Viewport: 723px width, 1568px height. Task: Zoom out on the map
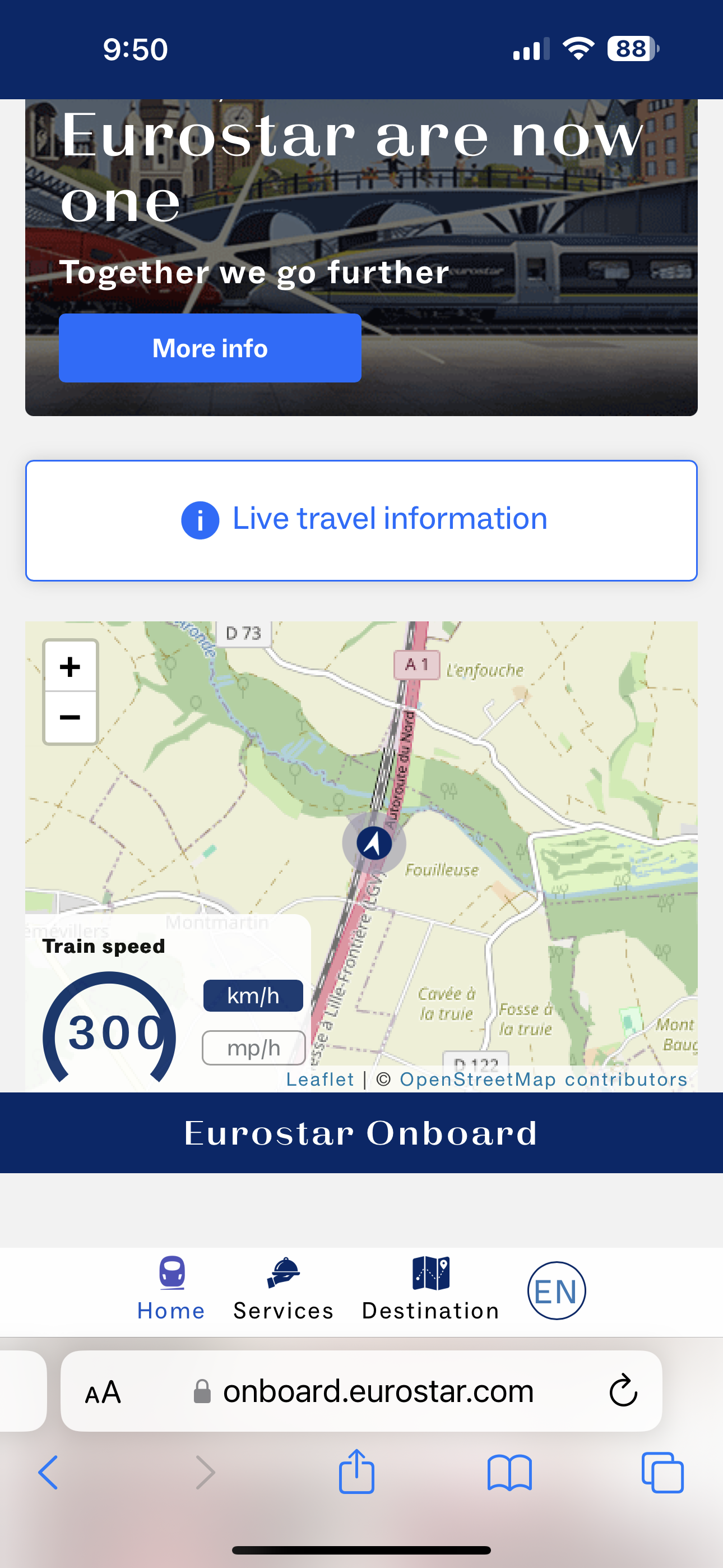(x=70, y=717)
